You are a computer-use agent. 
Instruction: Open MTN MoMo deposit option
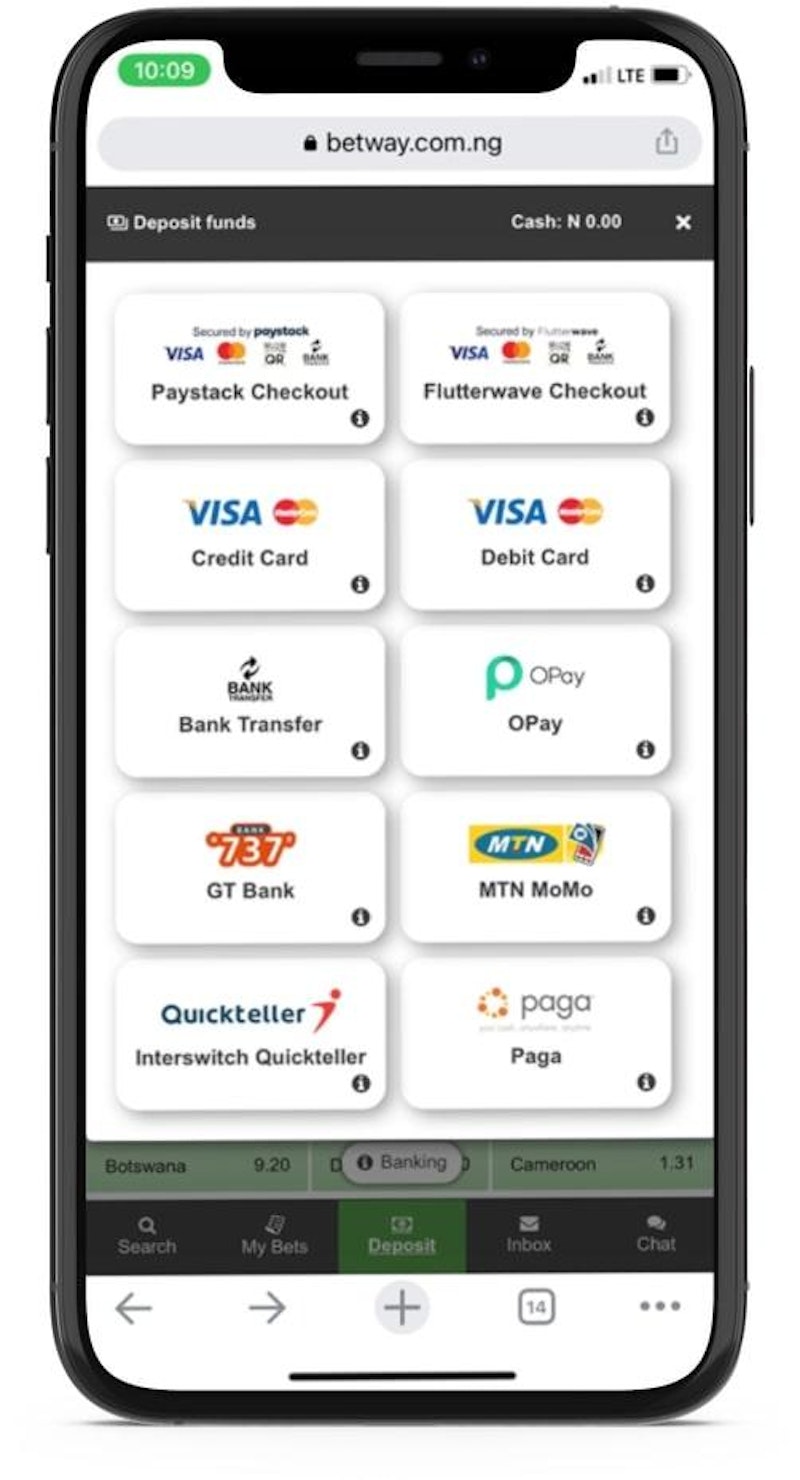[535, 866]
